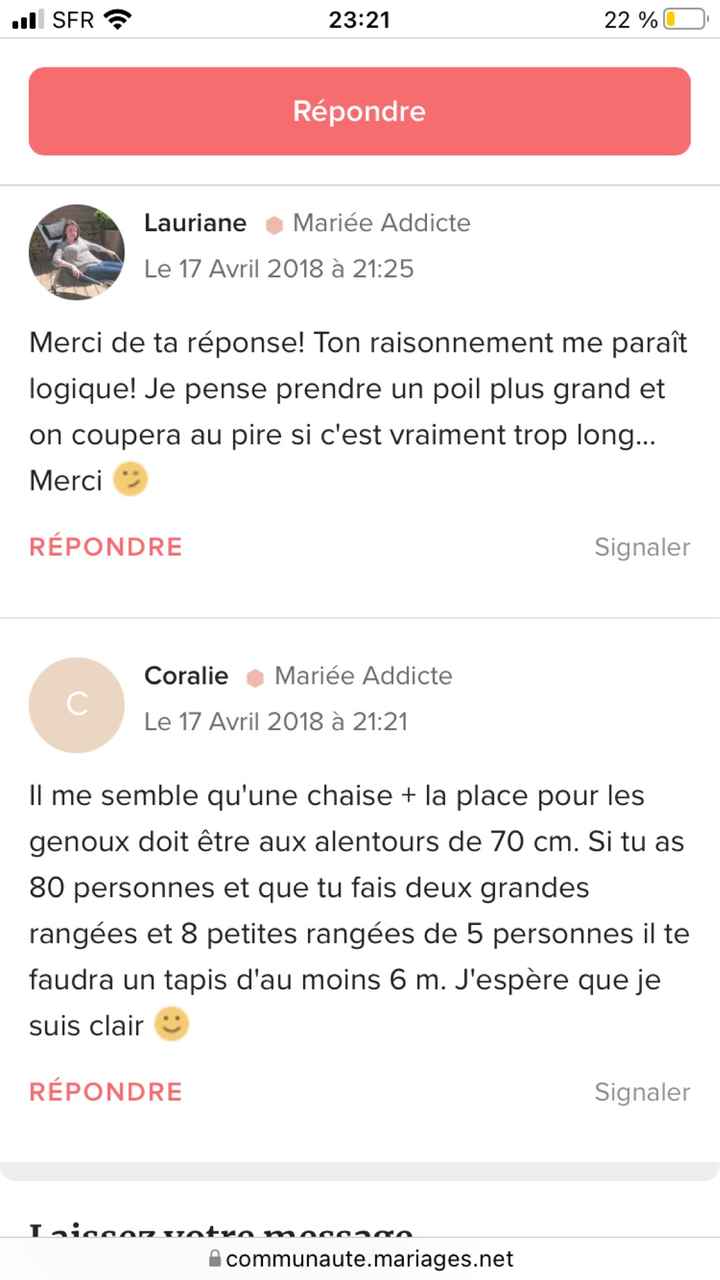Screen dimensions: 720x1280
Task: Select the username Coralie
Action: pos(186,676)
